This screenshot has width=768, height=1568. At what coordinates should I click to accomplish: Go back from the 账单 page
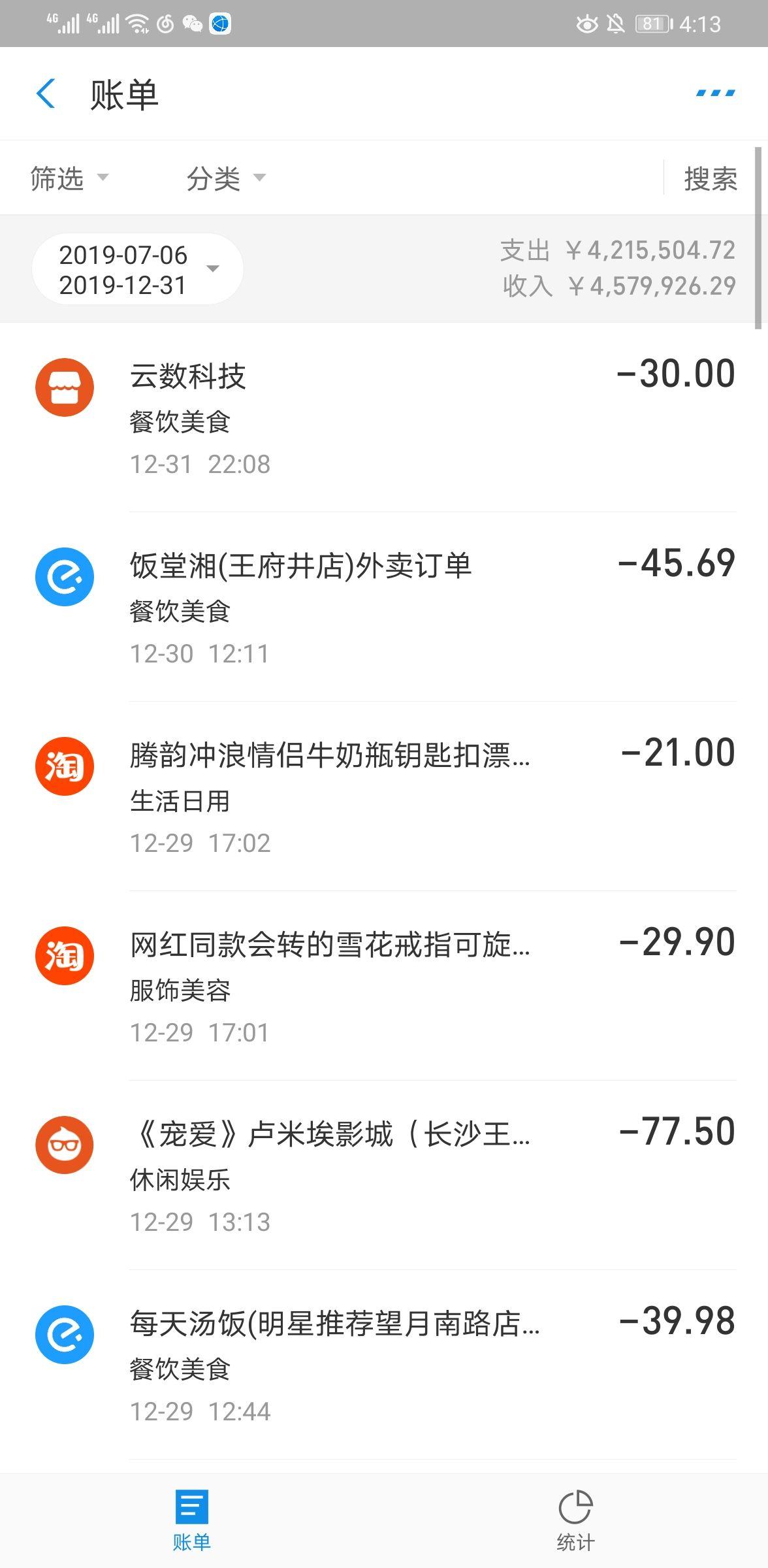[46, 94]
